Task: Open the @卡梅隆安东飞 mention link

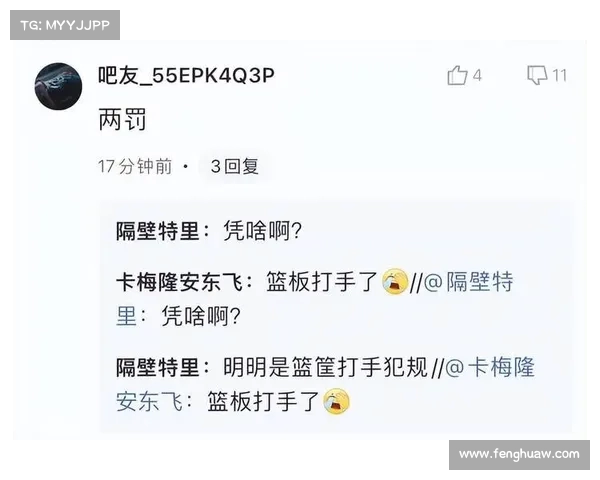Action: tap(490, 368)
